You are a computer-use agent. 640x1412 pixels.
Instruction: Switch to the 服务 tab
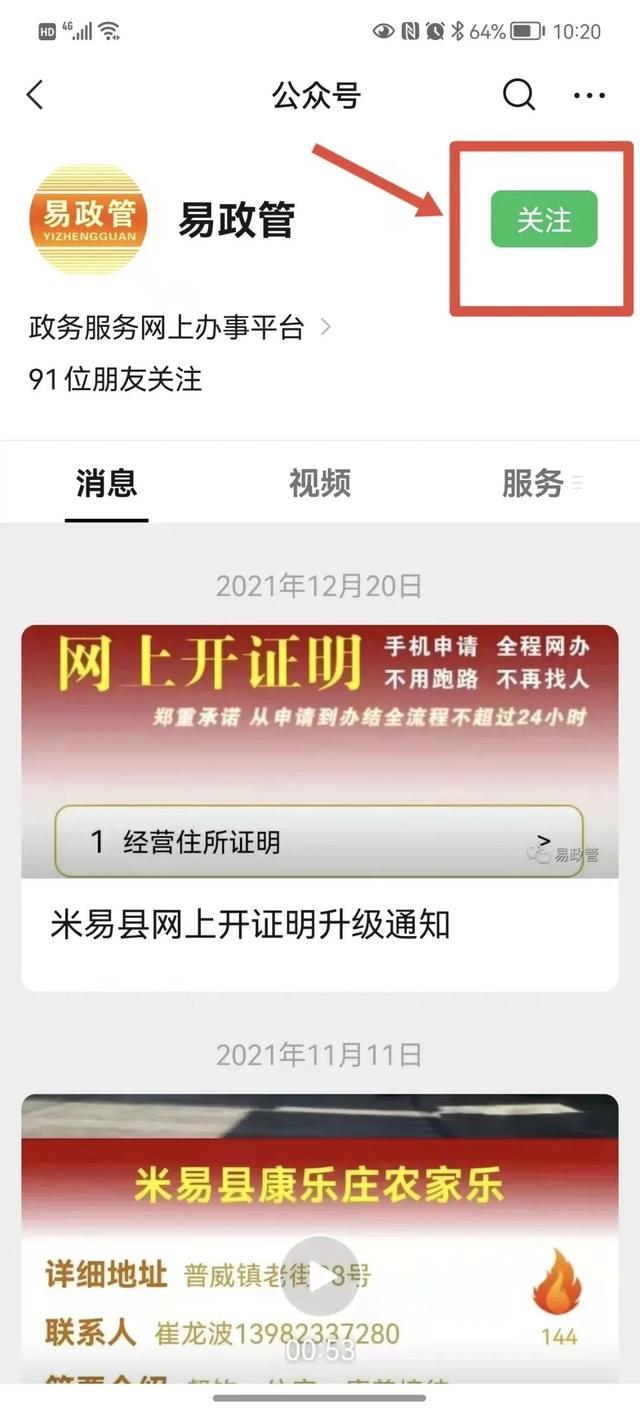[x=533, y=484]
